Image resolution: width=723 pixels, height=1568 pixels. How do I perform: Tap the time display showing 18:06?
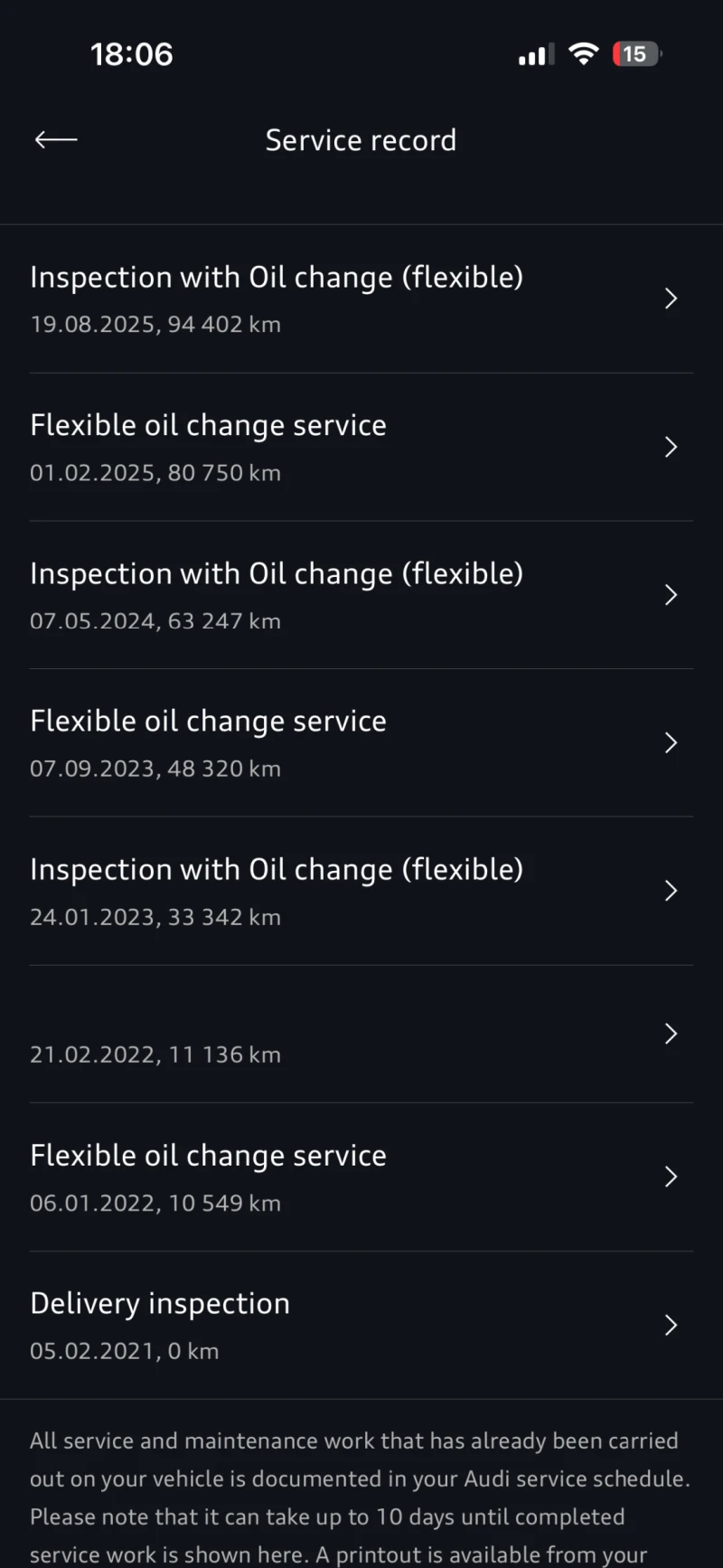(132, 53)
